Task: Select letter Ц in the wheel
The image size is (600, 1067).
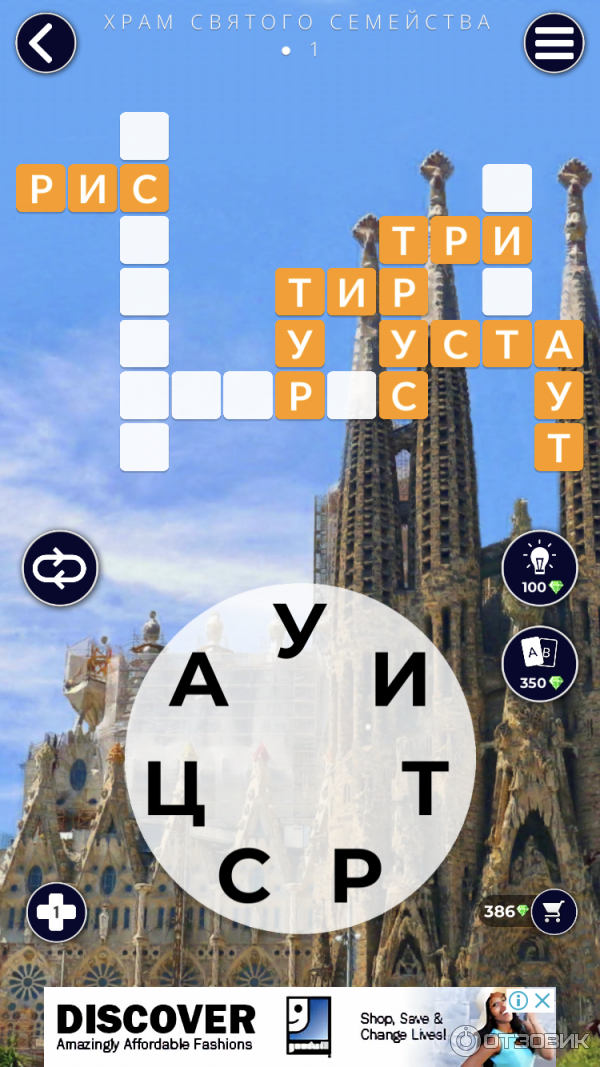Action: click(x=175, y=792)
